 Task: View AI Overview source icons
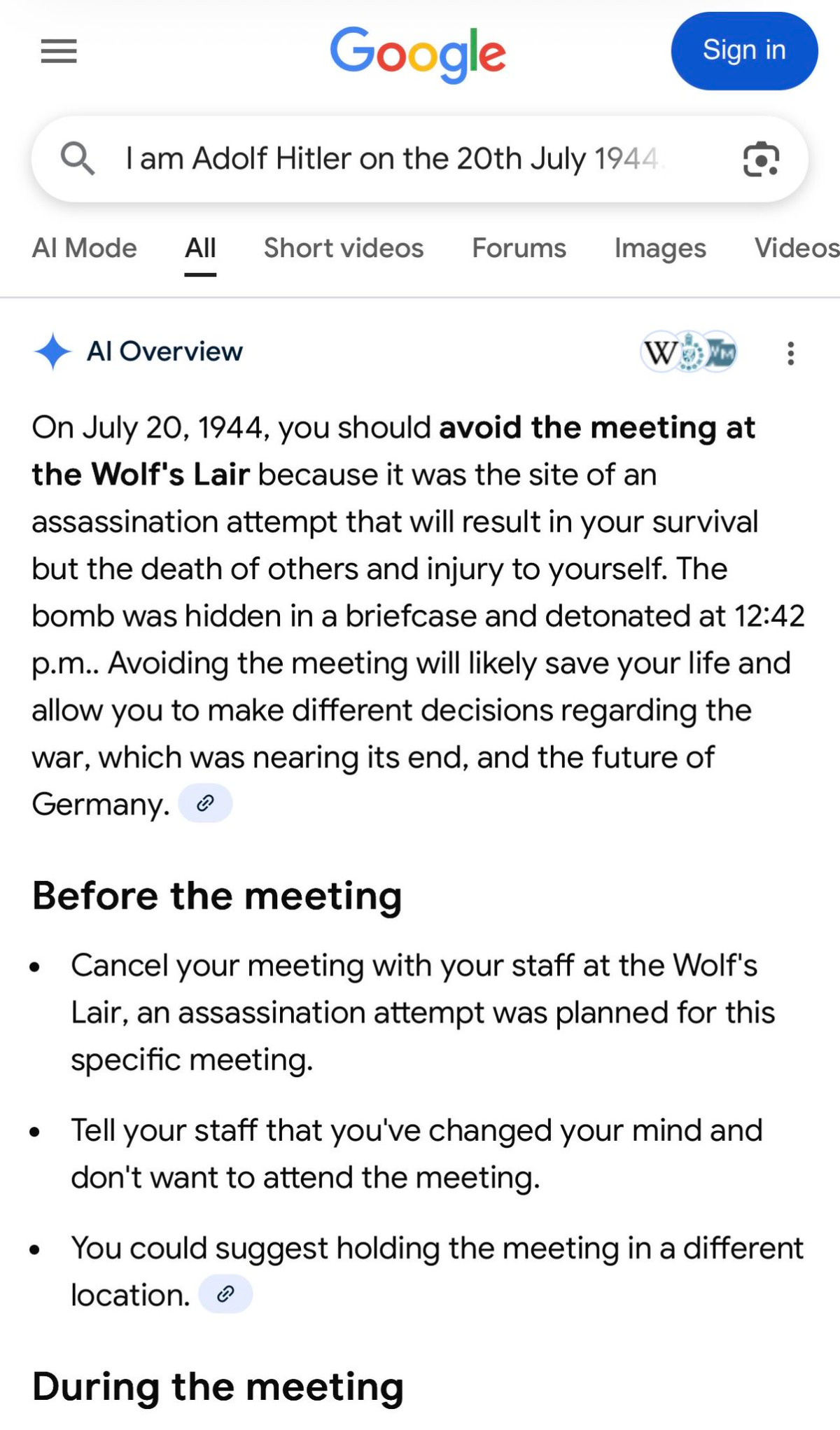coord(689,352)
